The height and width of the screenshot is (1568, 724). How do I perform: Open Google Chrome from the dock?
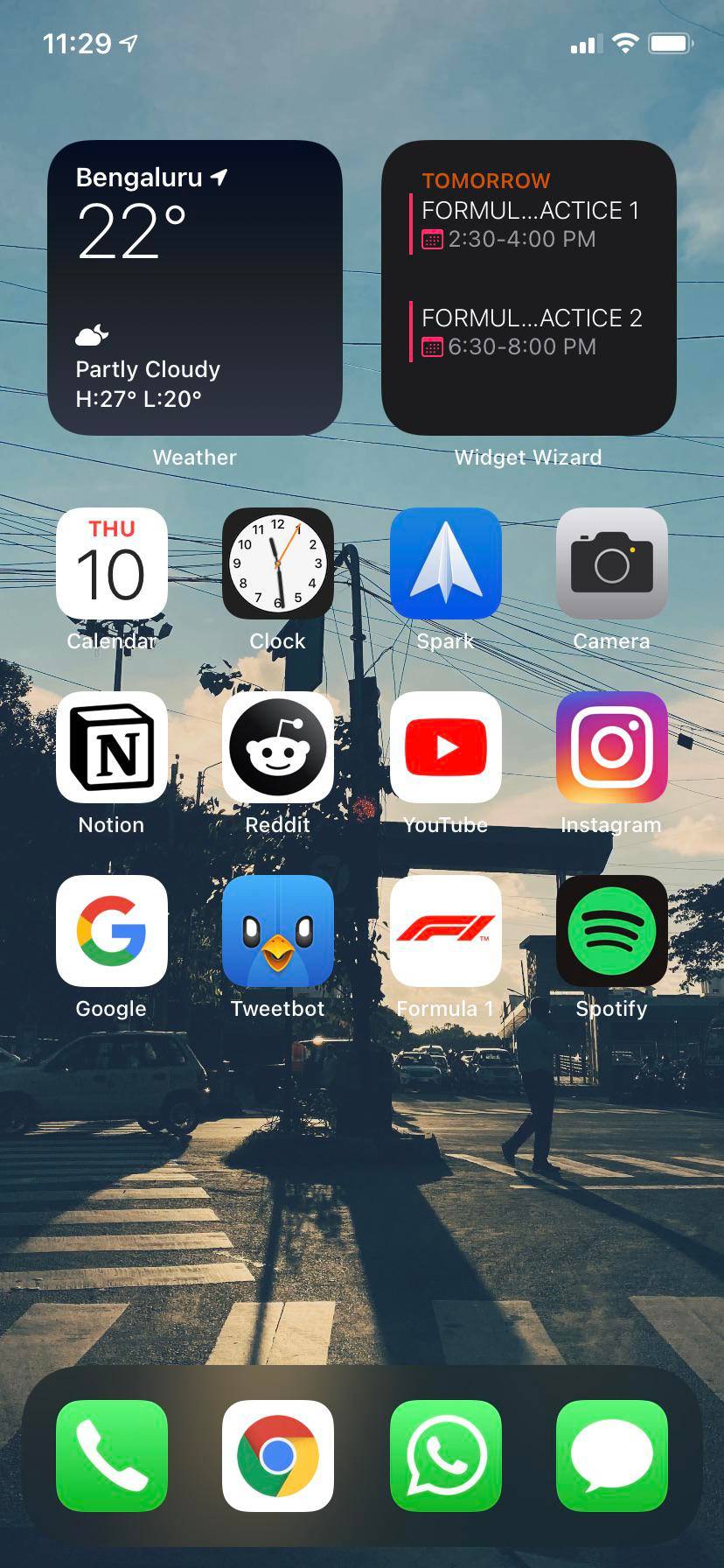click(x=277, y=1454)
